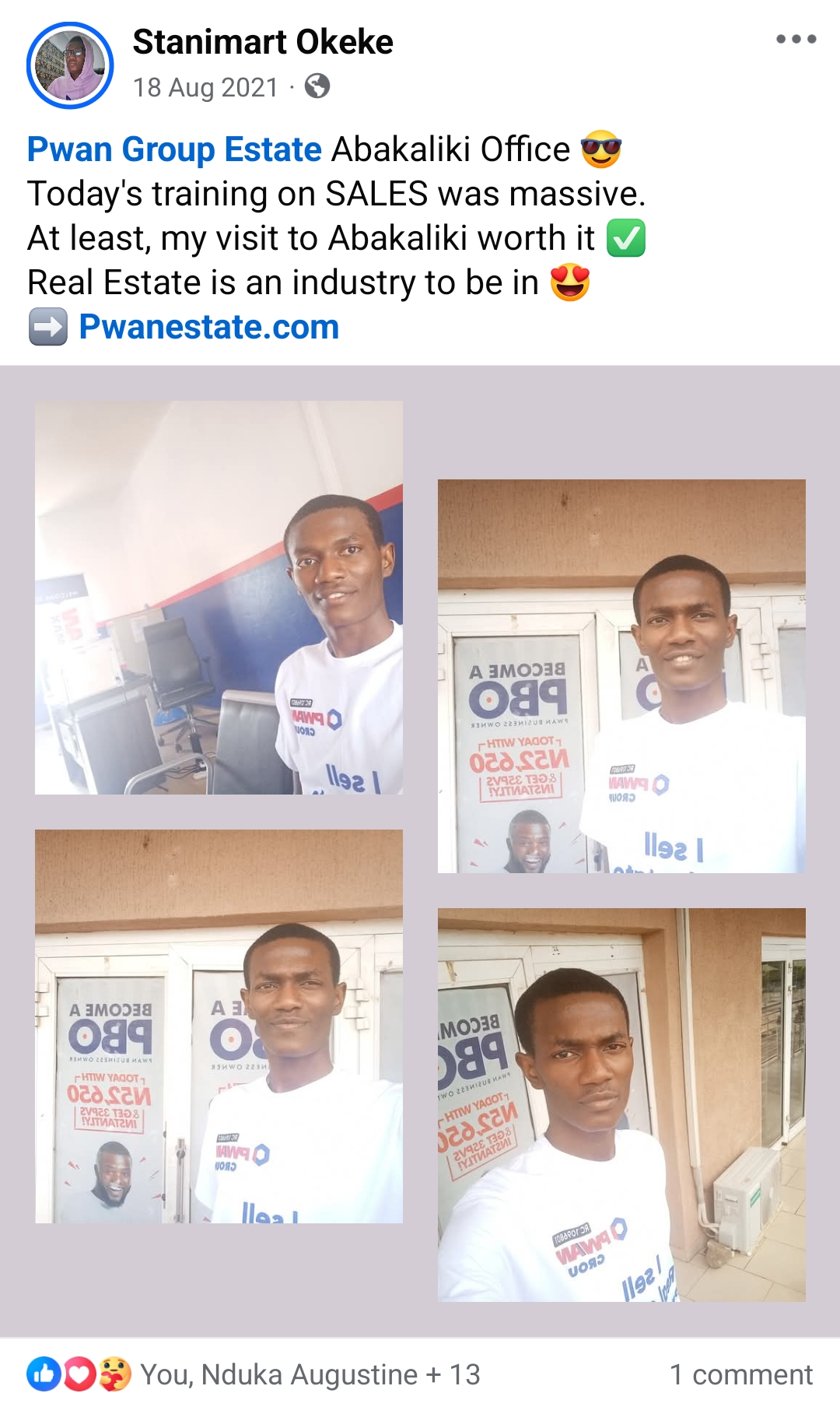
Task: Open Stanimart Okeke's profile picture
Action: pos(70,65)
